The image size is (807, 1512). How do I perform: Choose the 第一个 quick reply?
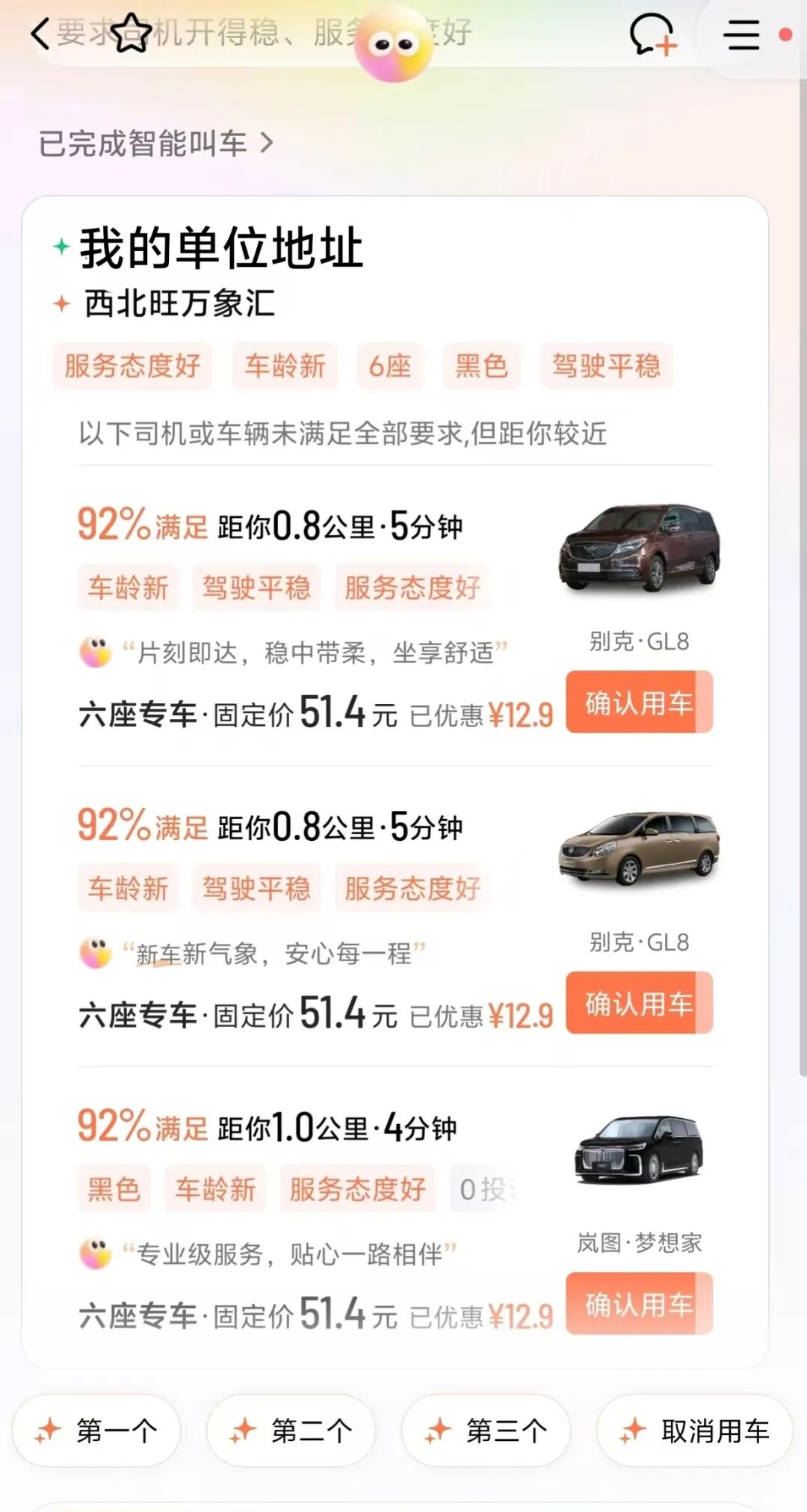pyautogui.click(x=96, y=1431)
